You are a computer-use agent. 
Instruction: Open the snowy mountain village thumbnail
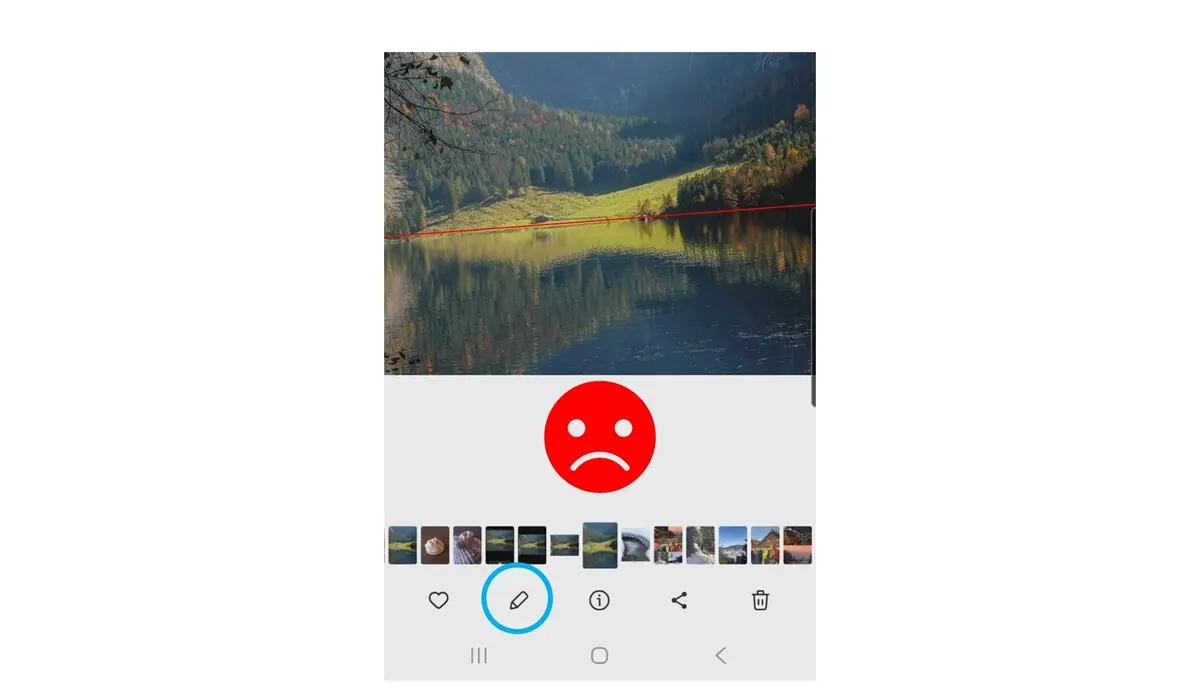[732, 545]
